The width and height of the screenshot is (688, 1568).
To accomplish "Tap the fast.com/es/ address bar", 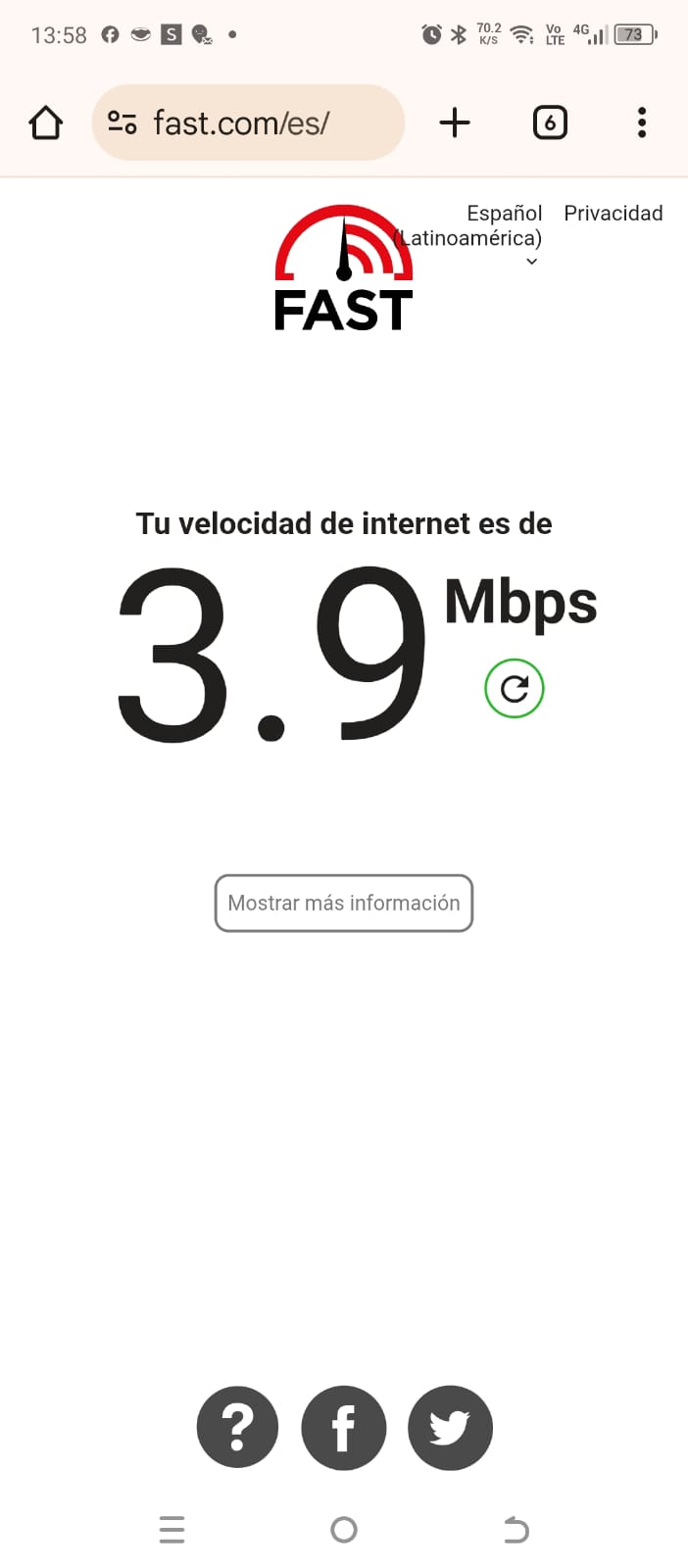I will click(x=249, y=123).
